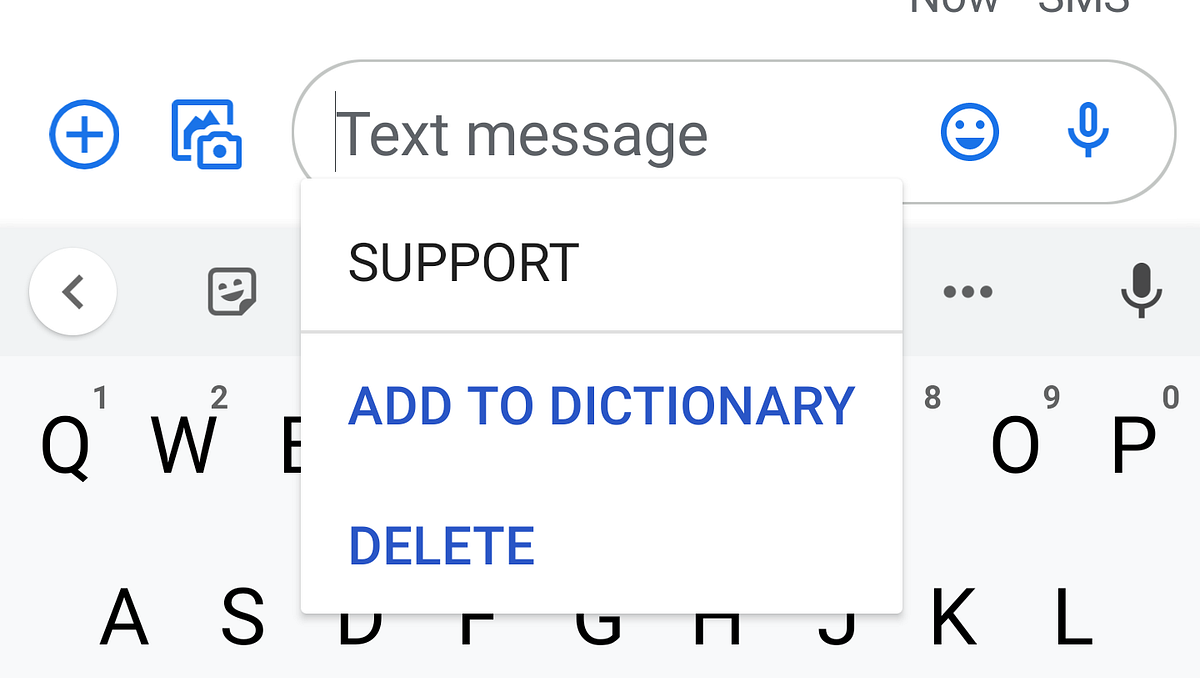This screenshot has height=678, width=1200.
Task: Open the gallery and camera picker
Action: pyautogui.click(x=207, y=134)
